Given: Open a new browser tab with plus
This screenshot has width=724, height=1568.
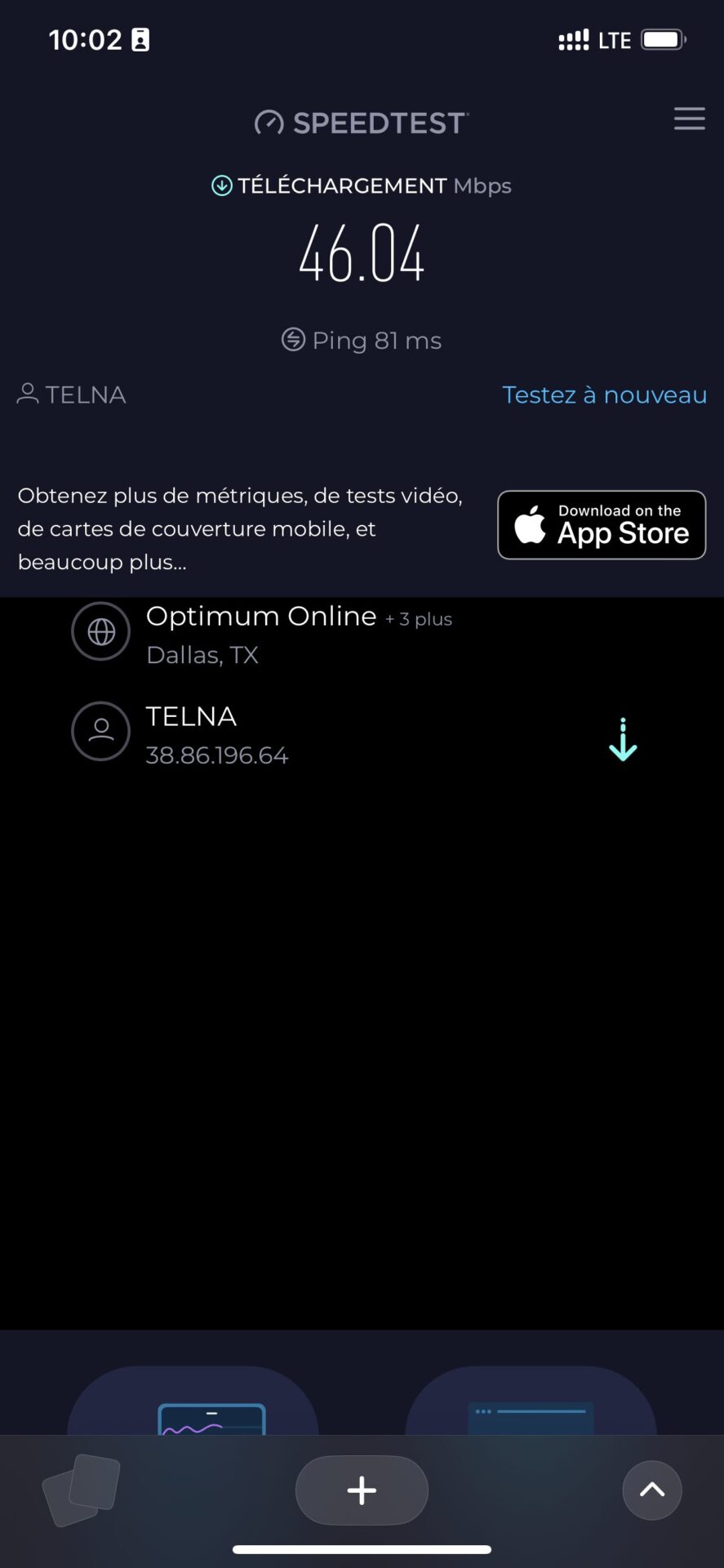Looking at the screenshot, I should (x=362, y=1490).
